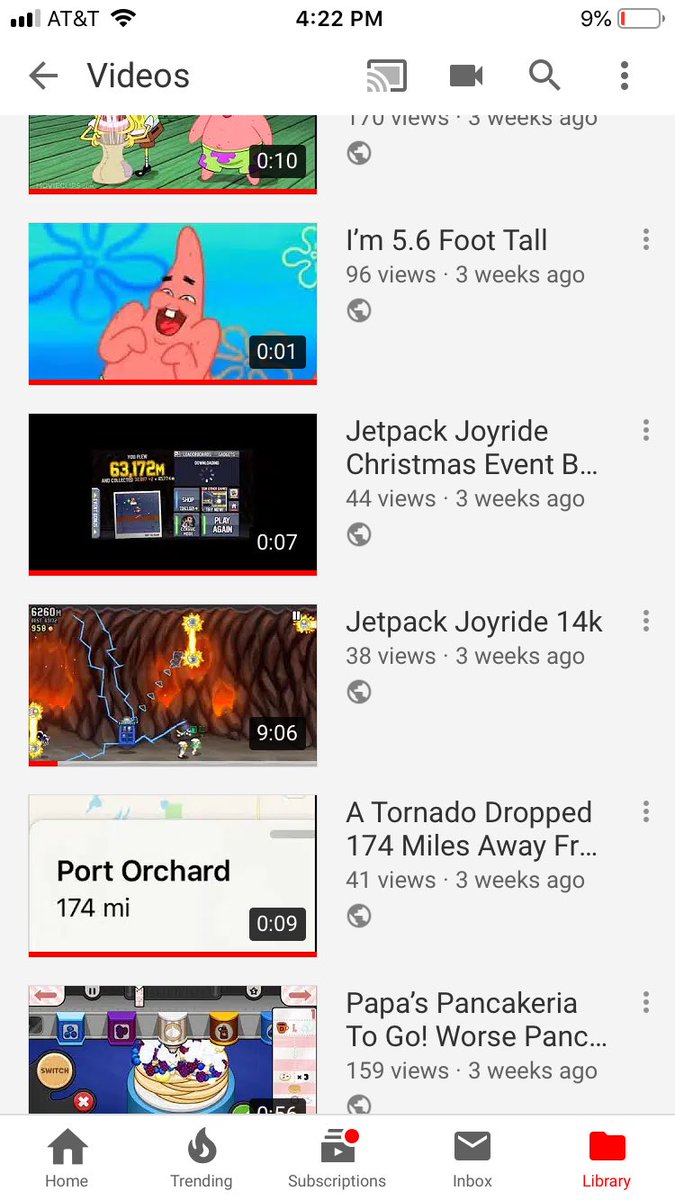Open more options for Jetpack Joyride 14k
The height and width of the screenshot is (1200, 675).
[646, 622]
